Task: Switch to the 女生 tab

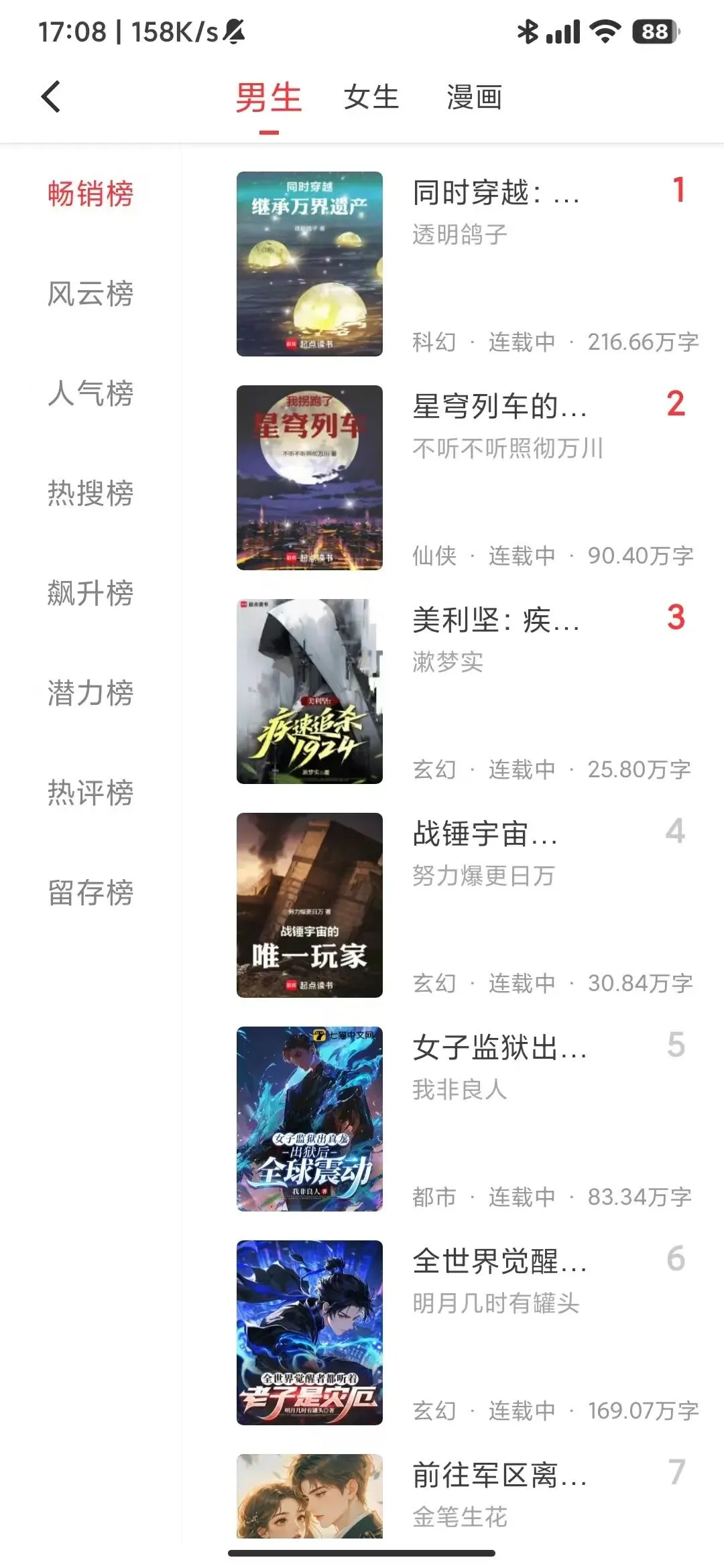Action: 371,98
